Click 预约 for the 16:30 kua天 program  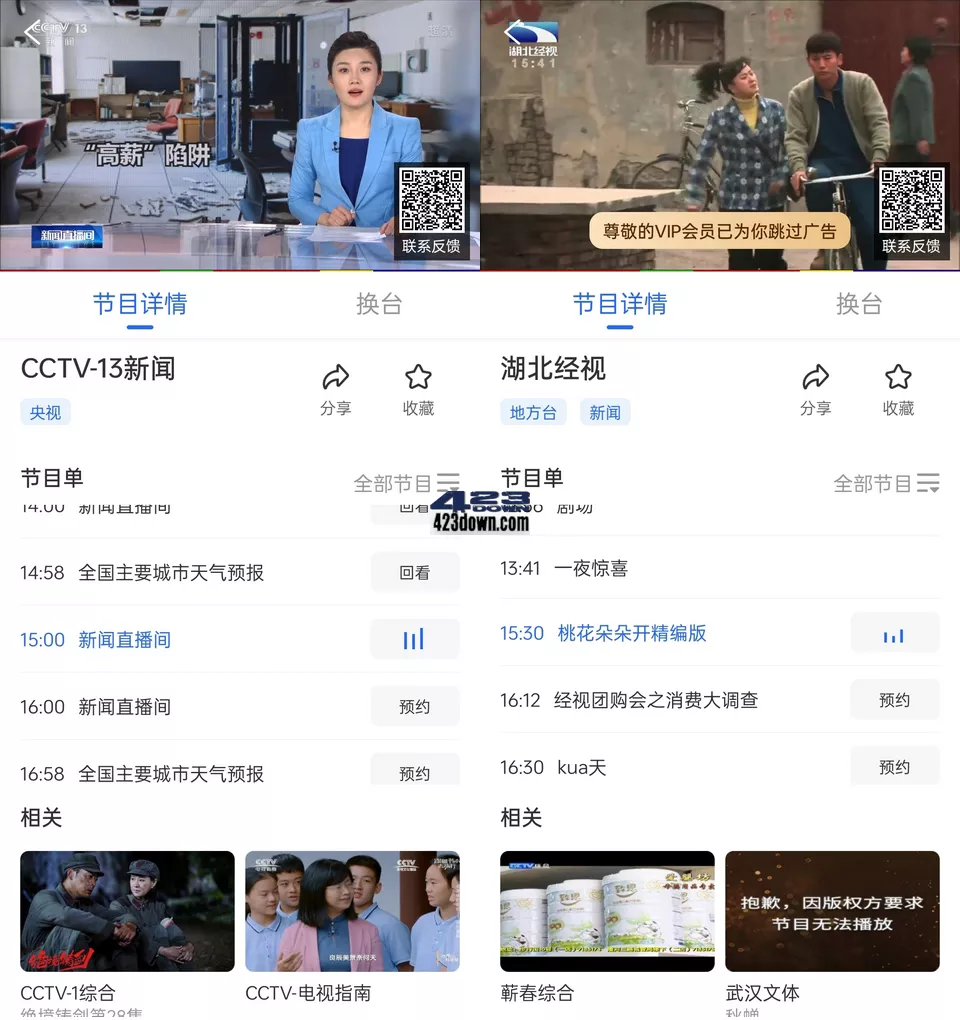895,766
